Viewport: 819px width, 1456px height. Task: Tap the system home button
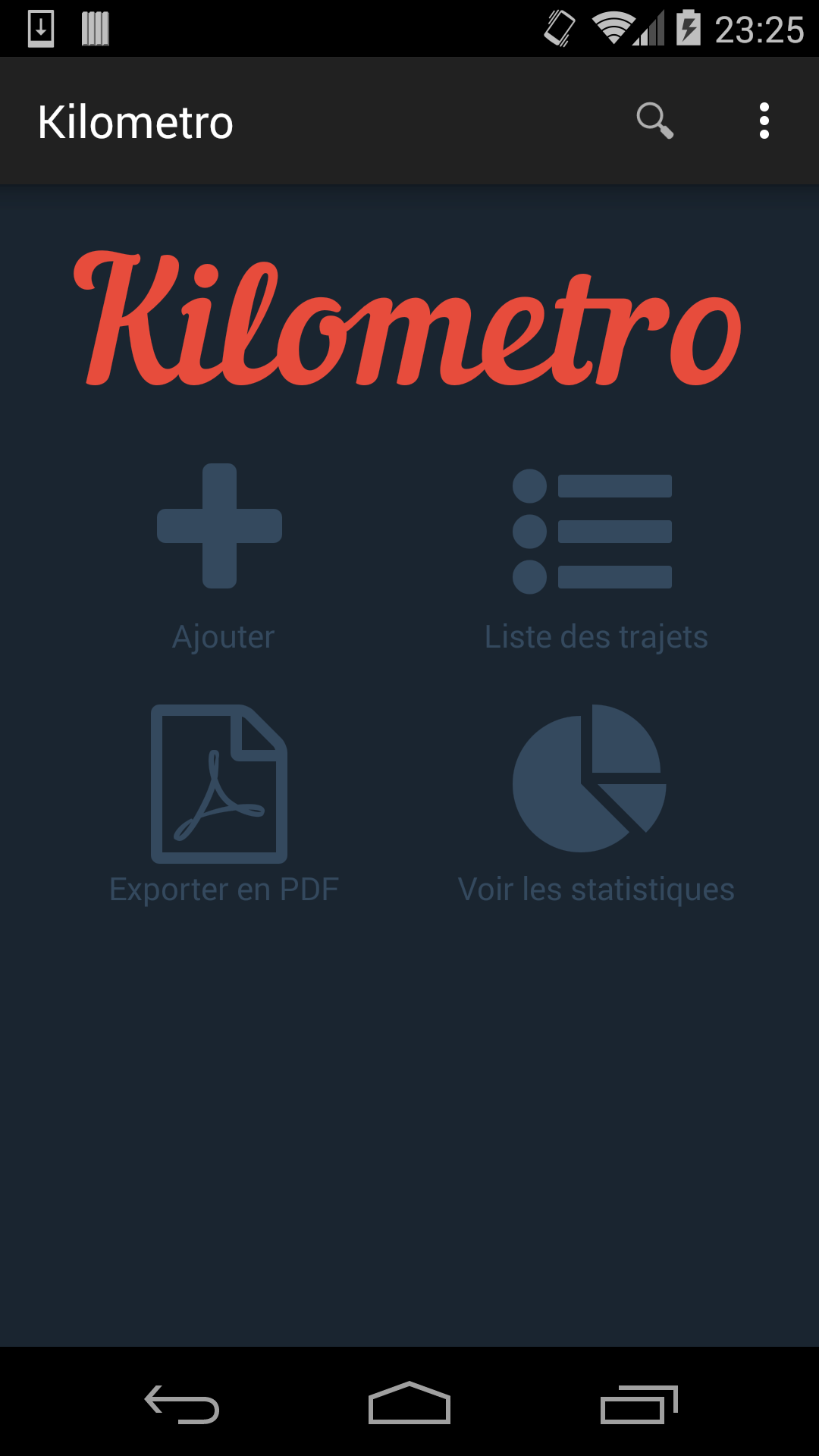(409, 1404)
